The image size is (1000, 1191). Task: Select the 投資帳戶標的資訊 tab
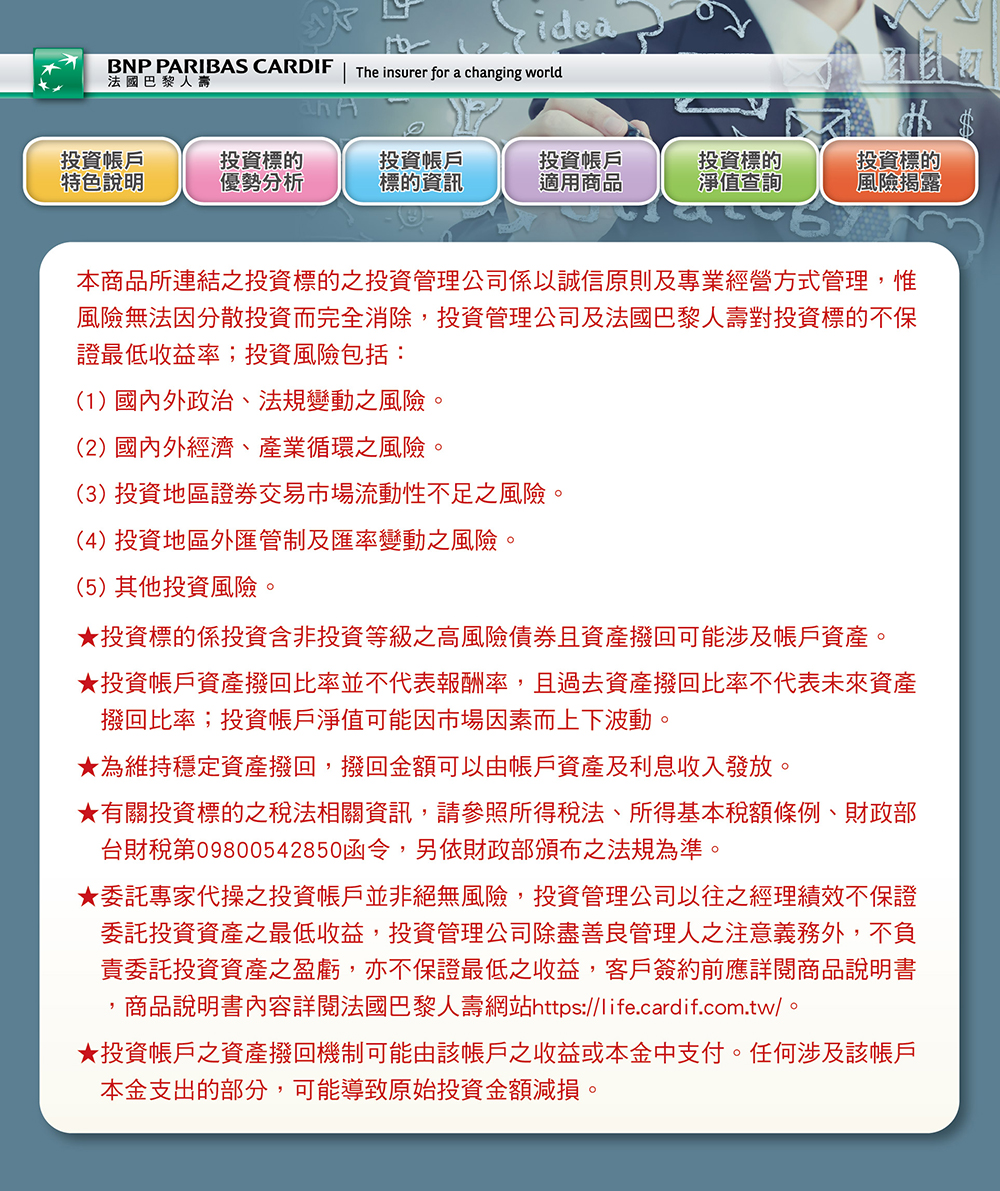[x=421, y=171]
